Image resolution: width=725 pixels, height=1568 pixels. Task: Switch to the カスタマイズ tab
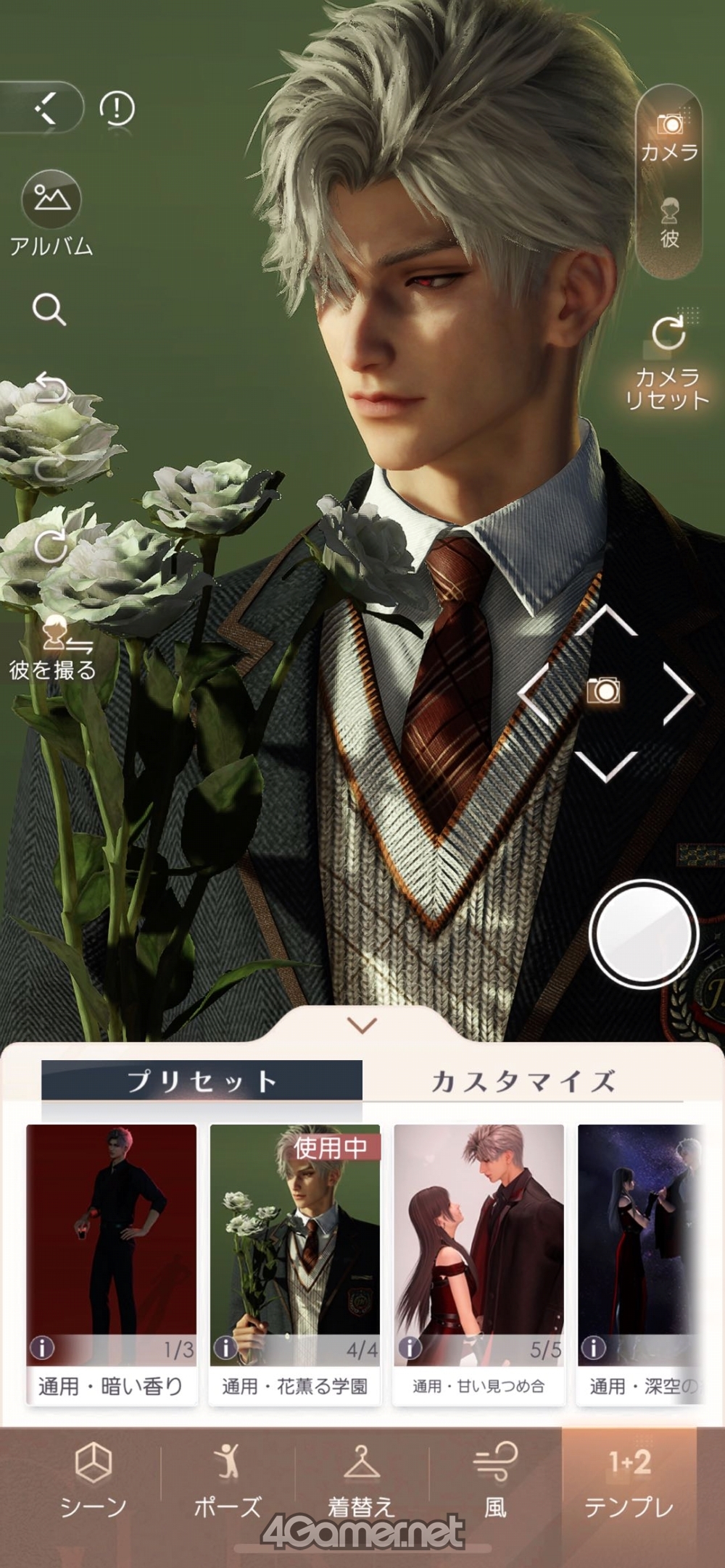tap(523, 1081)
